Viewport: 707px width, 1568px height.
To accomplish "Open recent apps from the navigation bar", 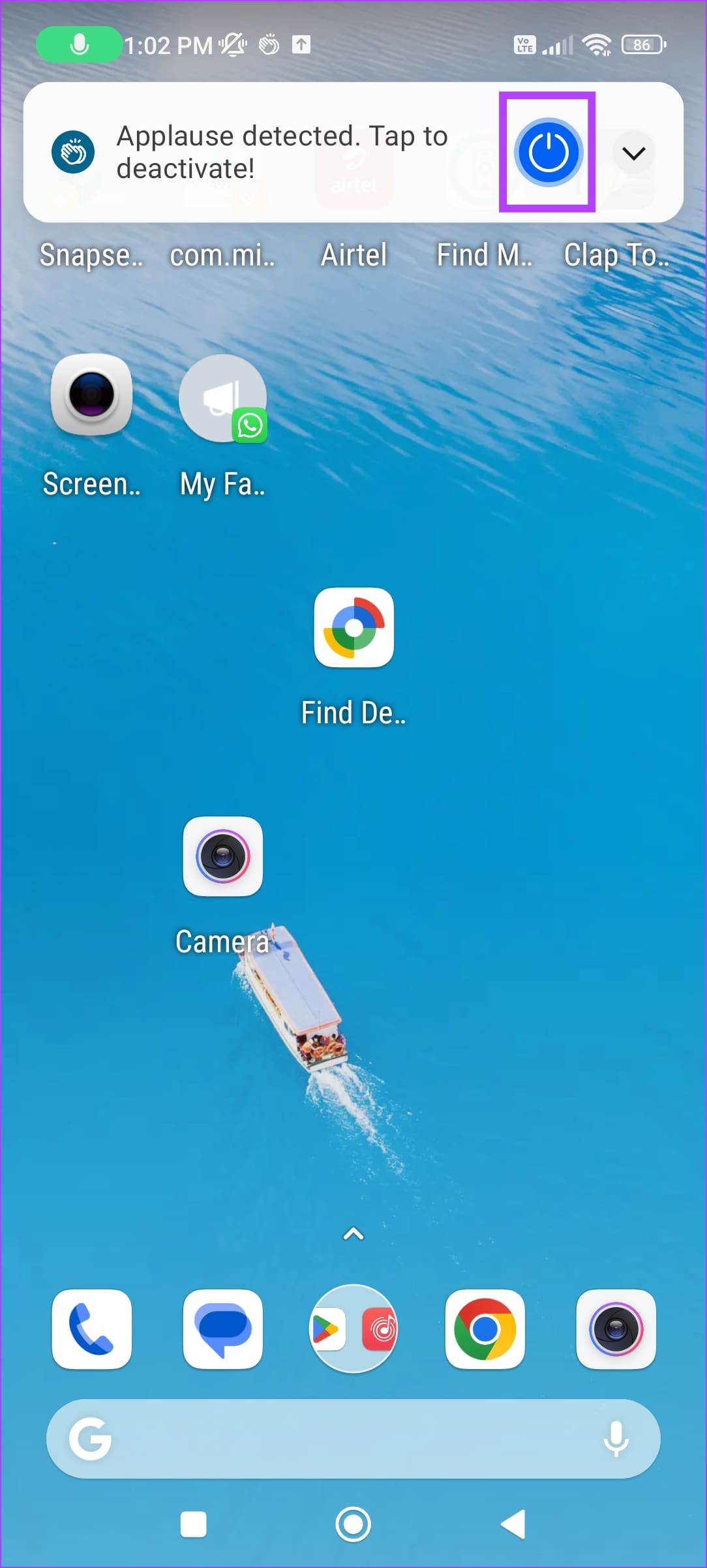I will tap(193, 1524).
